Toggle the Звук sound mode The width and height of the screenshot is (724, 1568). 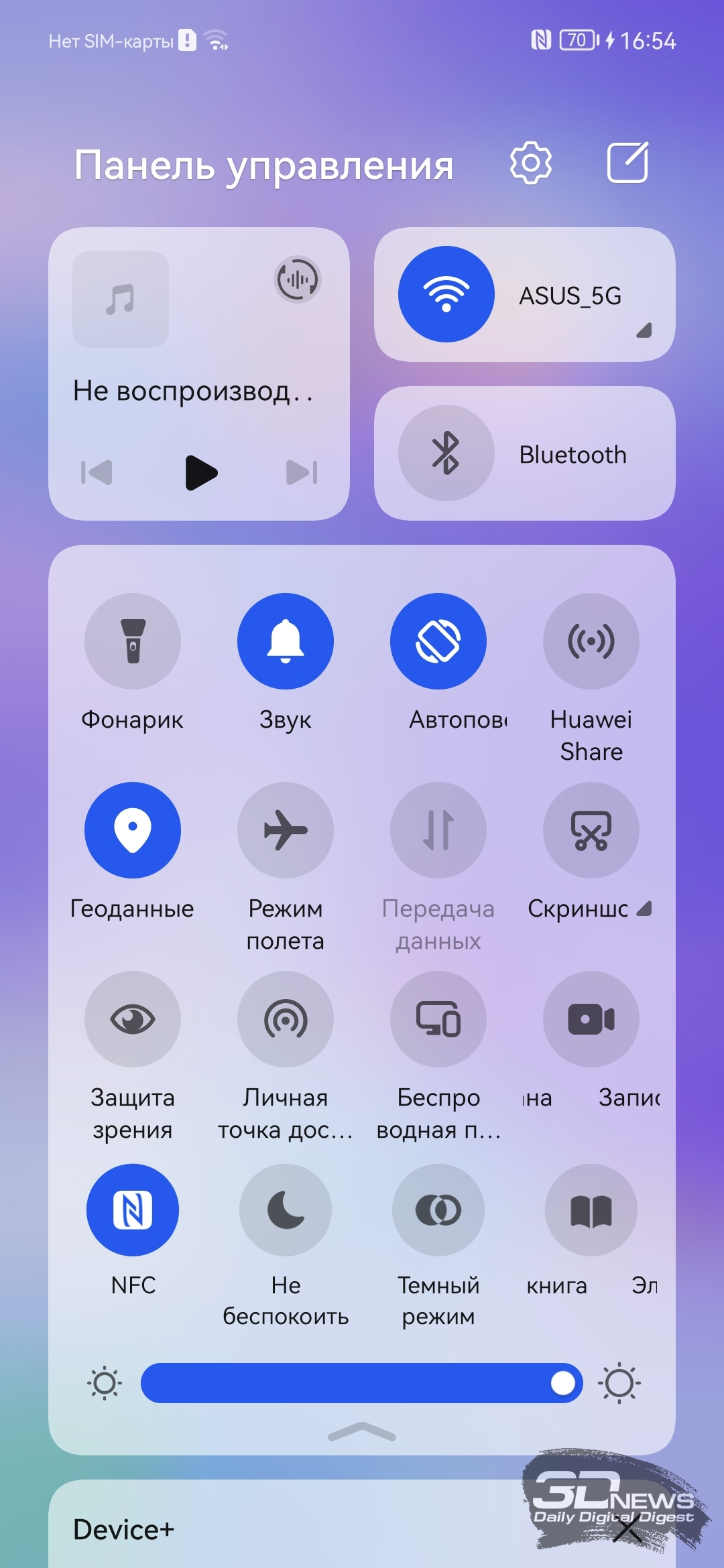click(x=286, y=641)
